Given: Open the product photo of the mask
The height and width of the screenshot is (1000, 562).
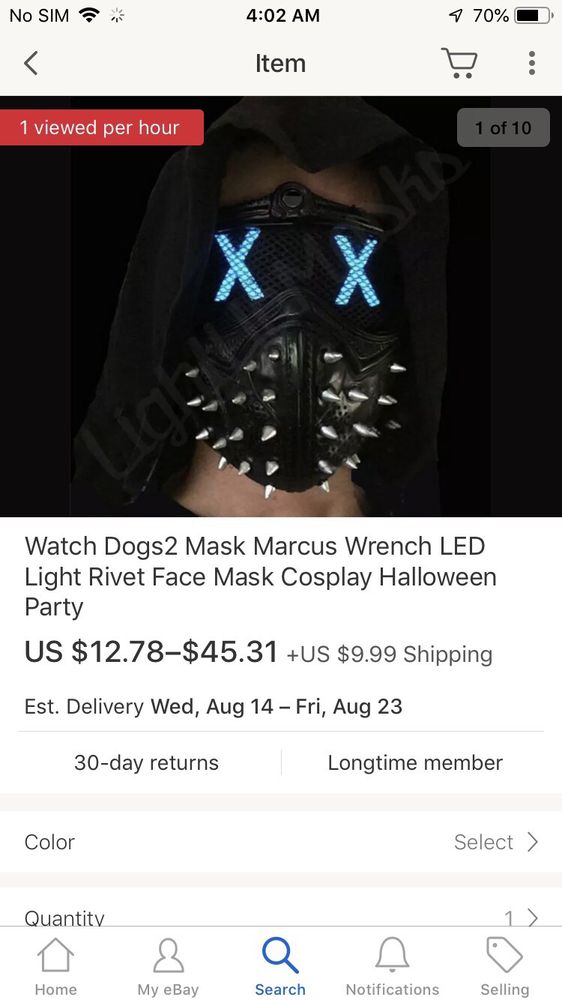Looking at the screenshot, I should (x=281, y=306).
